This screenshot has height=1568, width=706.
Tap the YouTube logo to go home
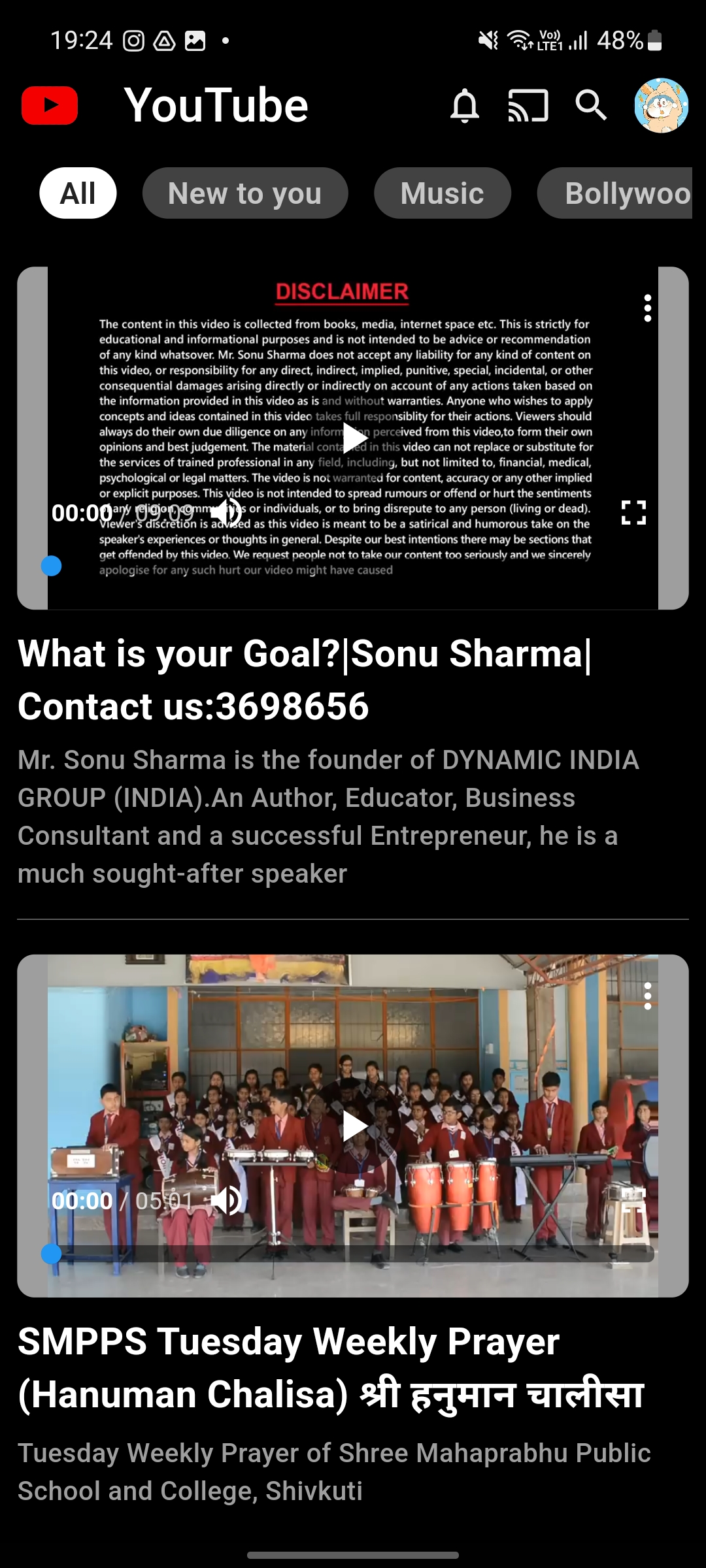click(x=50, y=106)
